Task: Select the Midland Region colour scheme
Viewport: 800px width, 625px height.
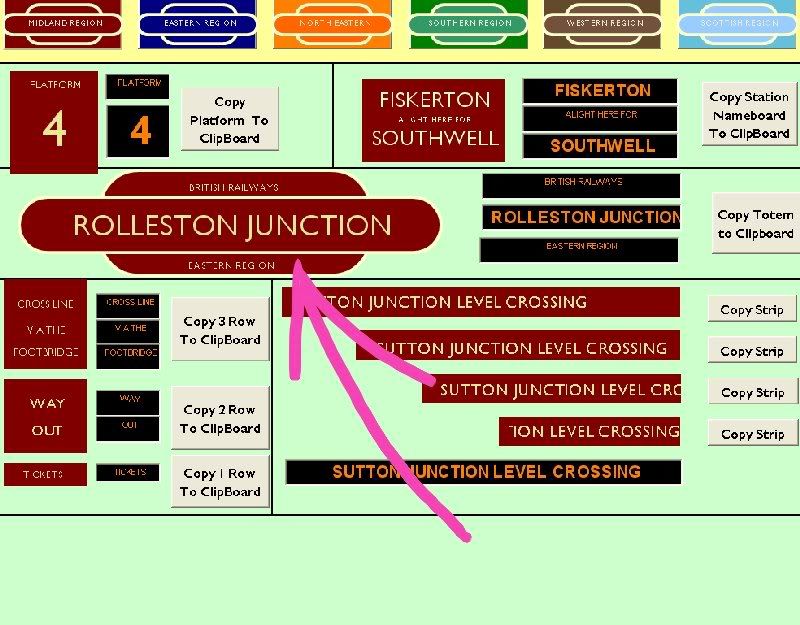Action: click(64, 23)
